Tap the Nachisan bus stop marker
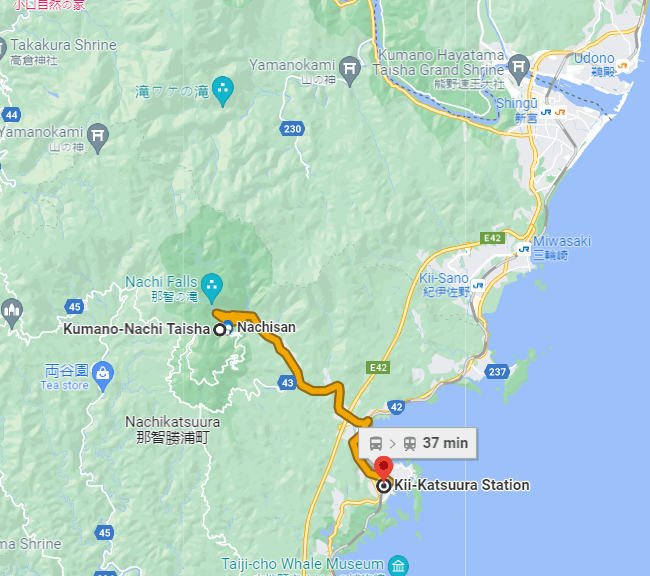The image size is (650, 576). pyautogui.click(x=229, y=326)
